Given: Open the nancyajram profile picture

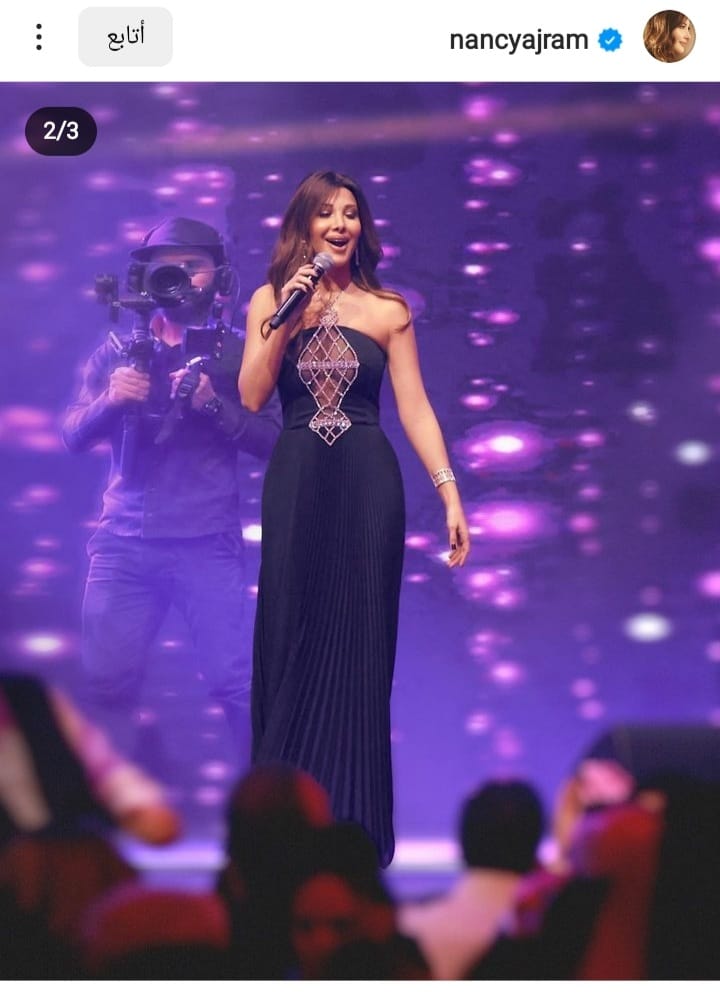Looking at the screenshot, I should (669, 37).
